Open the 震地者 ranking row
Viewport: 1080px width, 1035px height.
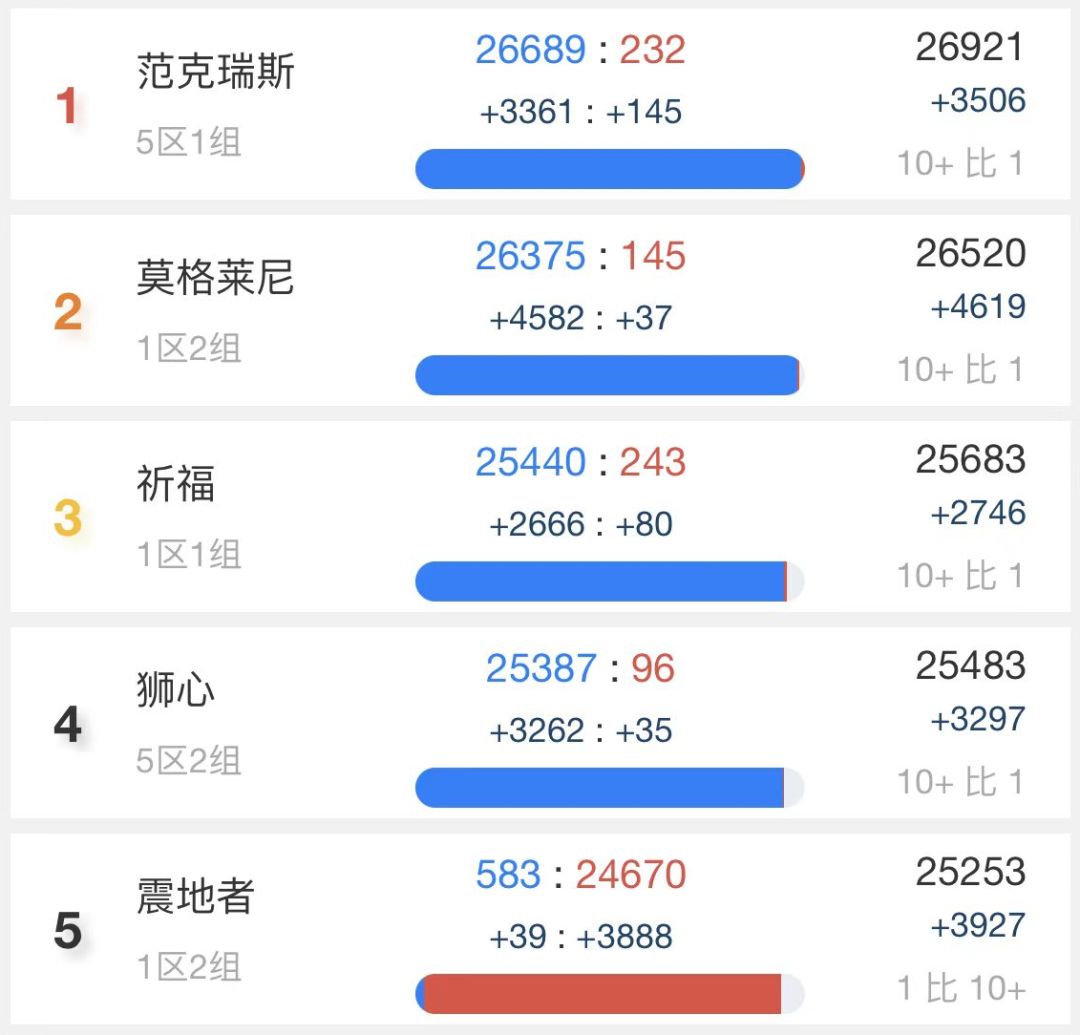pos(196,898)
